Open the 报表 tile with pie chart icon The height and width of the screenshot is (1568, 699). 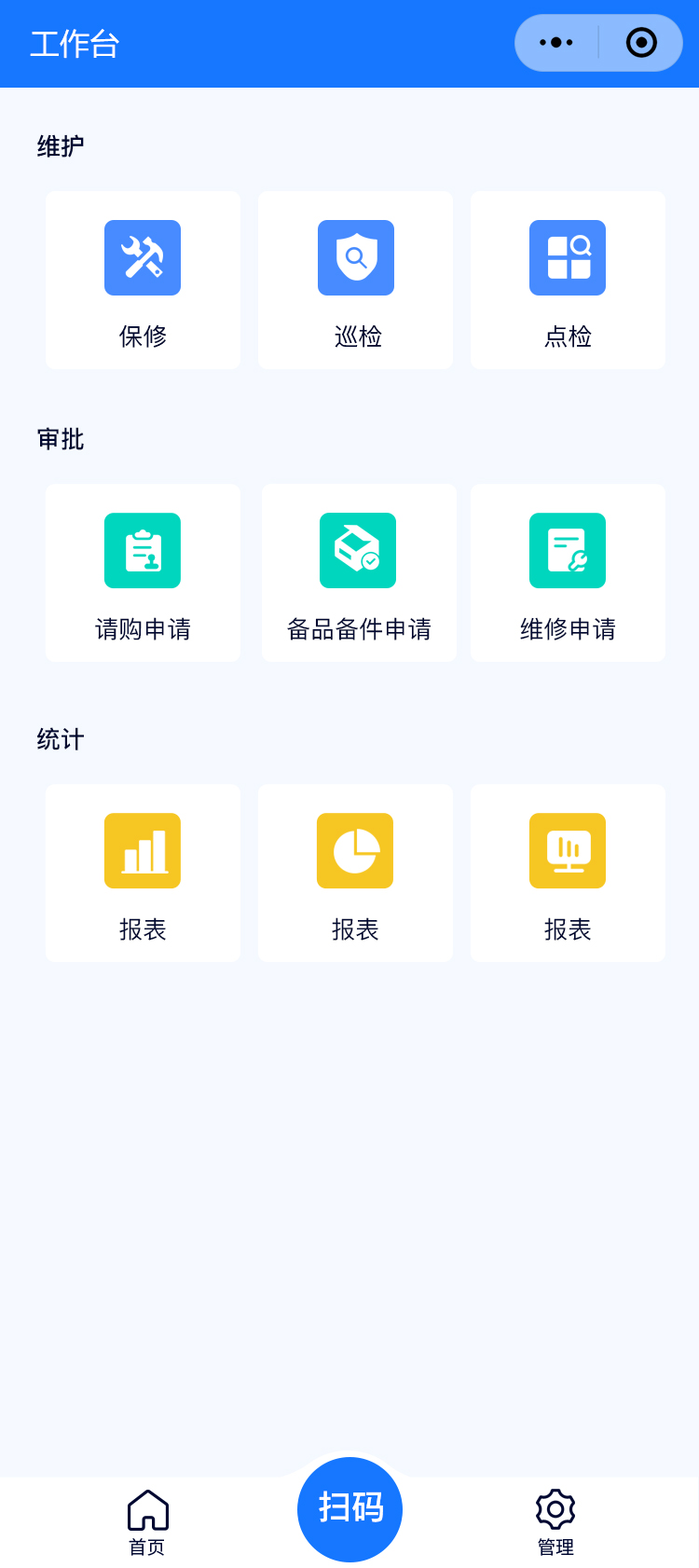click(355, 873)
